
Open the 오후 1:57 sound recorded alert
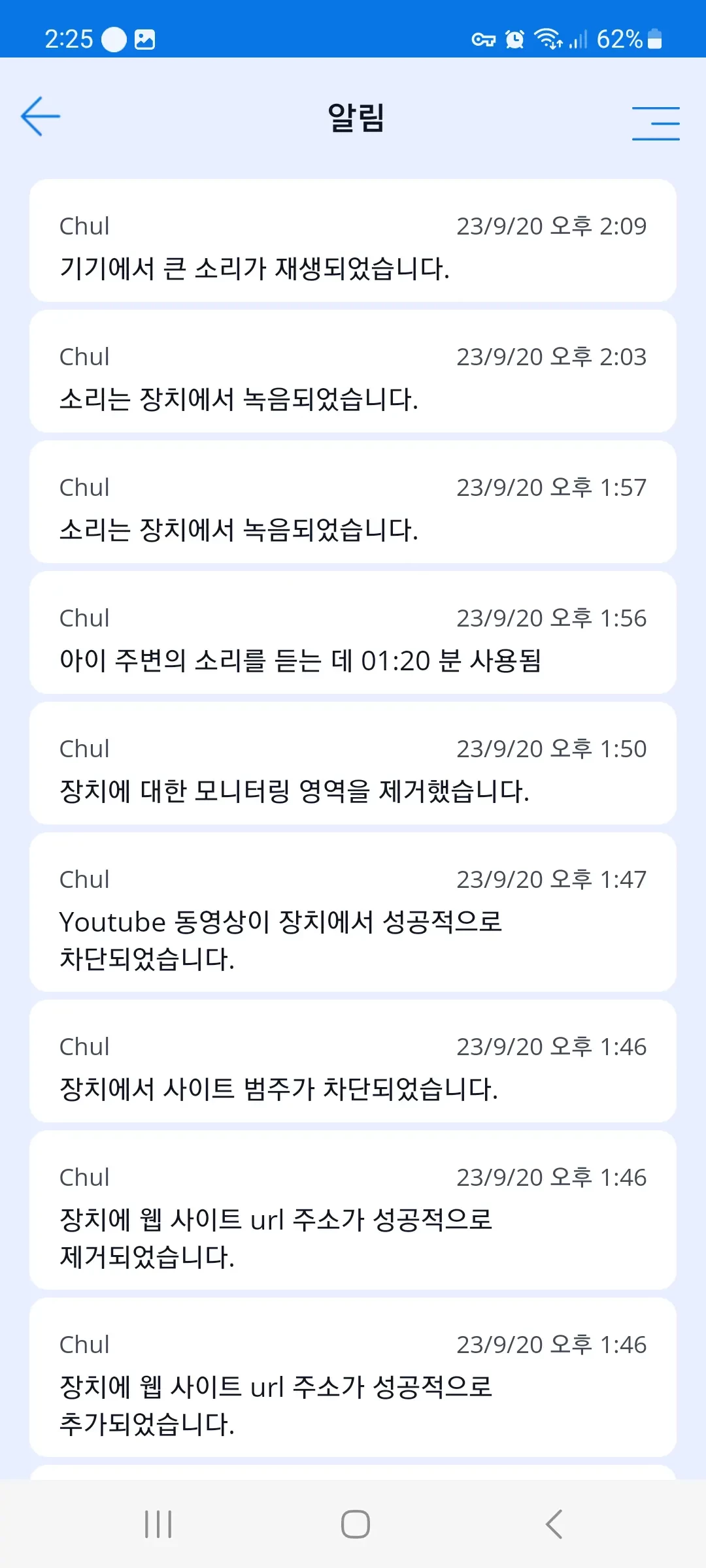[x=353, y=502]
